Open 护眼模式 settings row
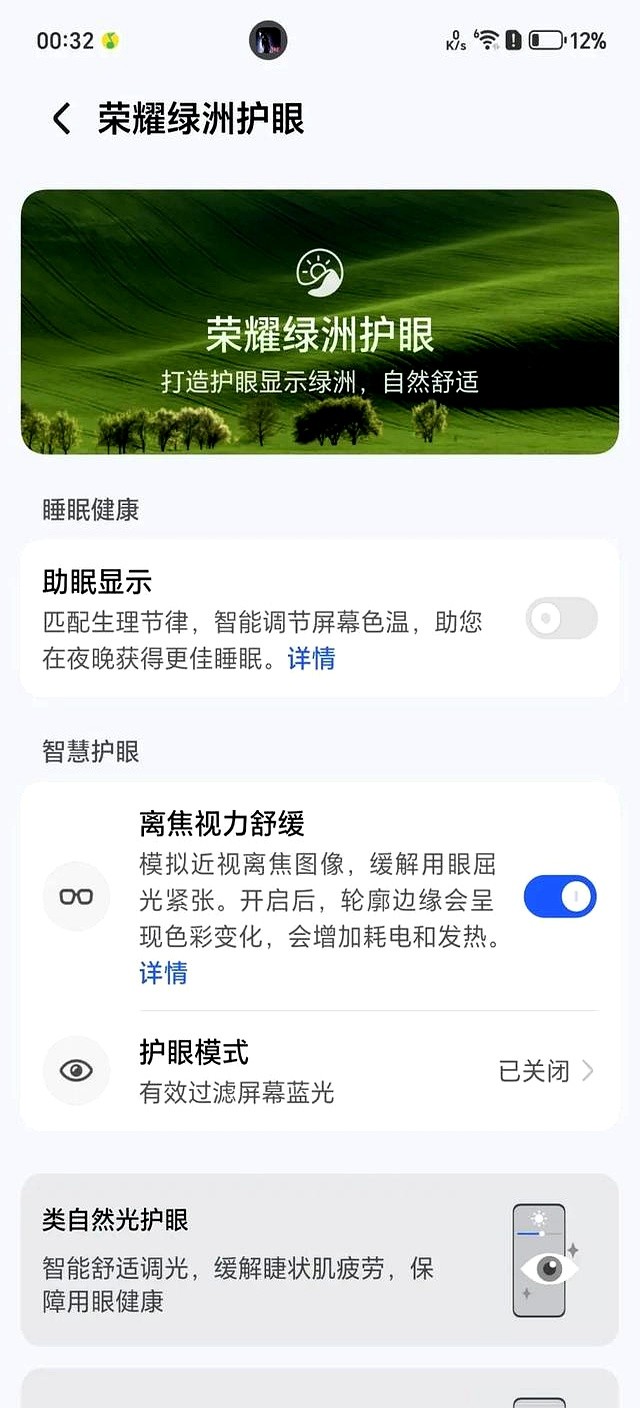The image size is (640, 1408). 320,1071
